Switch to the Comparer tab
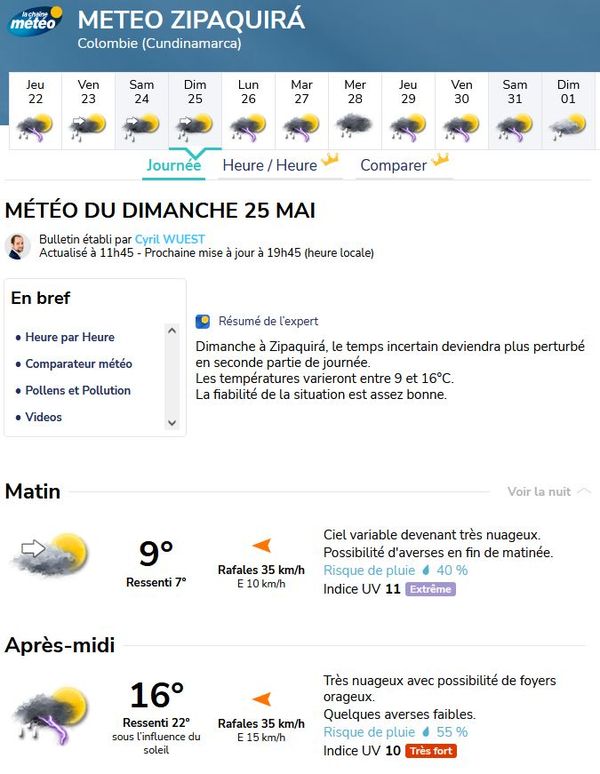 pyautogui.click(x=393, y=165)
